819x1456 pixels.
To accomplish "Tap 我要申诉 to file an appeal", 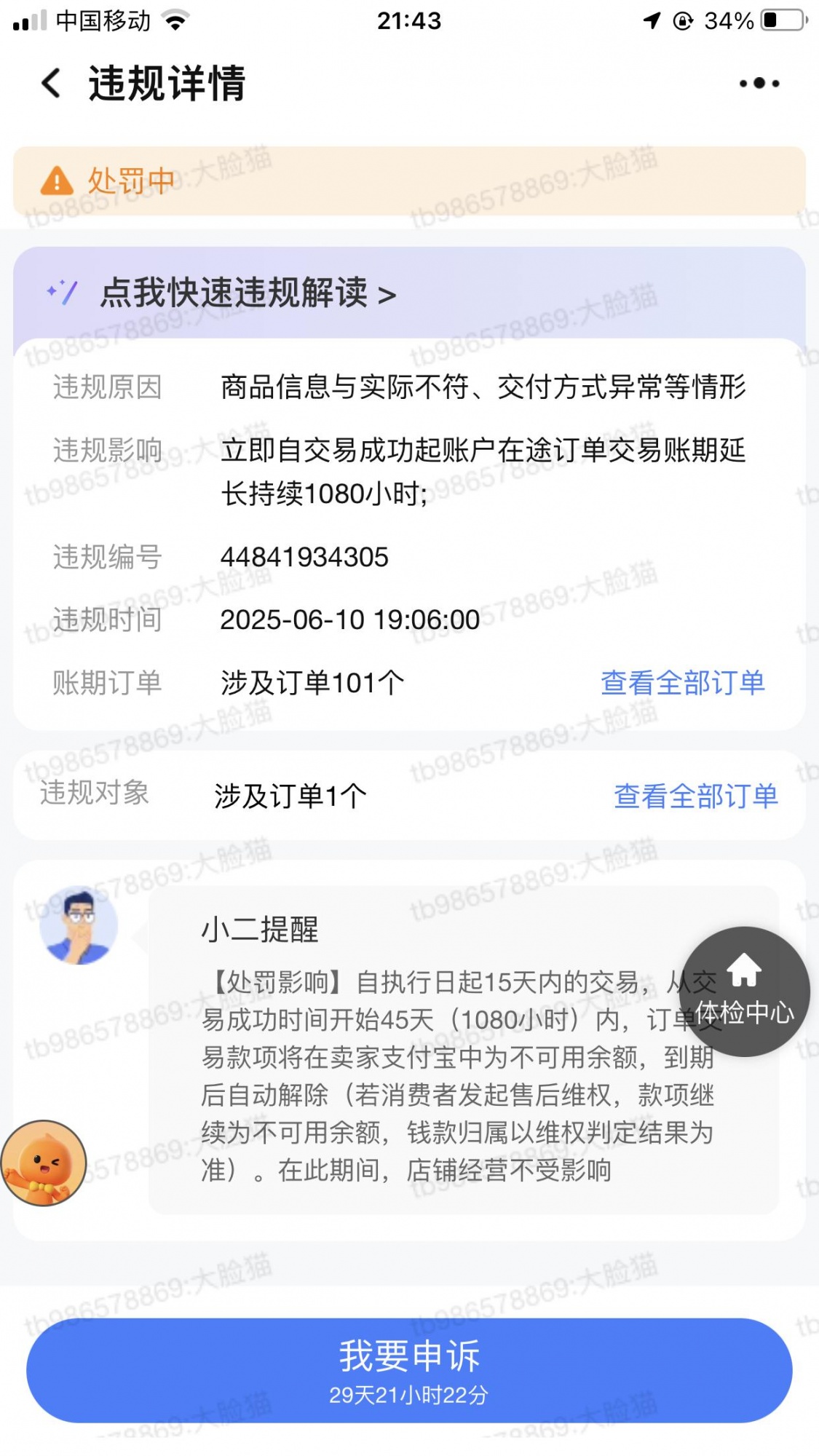I will pyautogui.click(x=409, y=1370).
